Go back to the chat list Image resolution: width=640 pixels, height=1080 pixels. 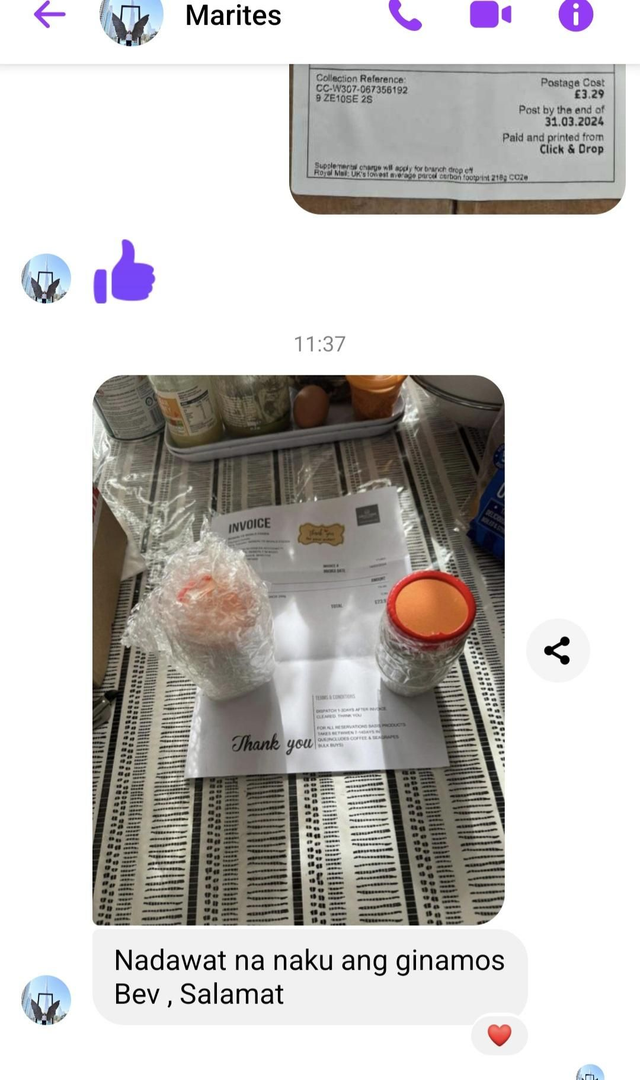[x=49, y=15]
